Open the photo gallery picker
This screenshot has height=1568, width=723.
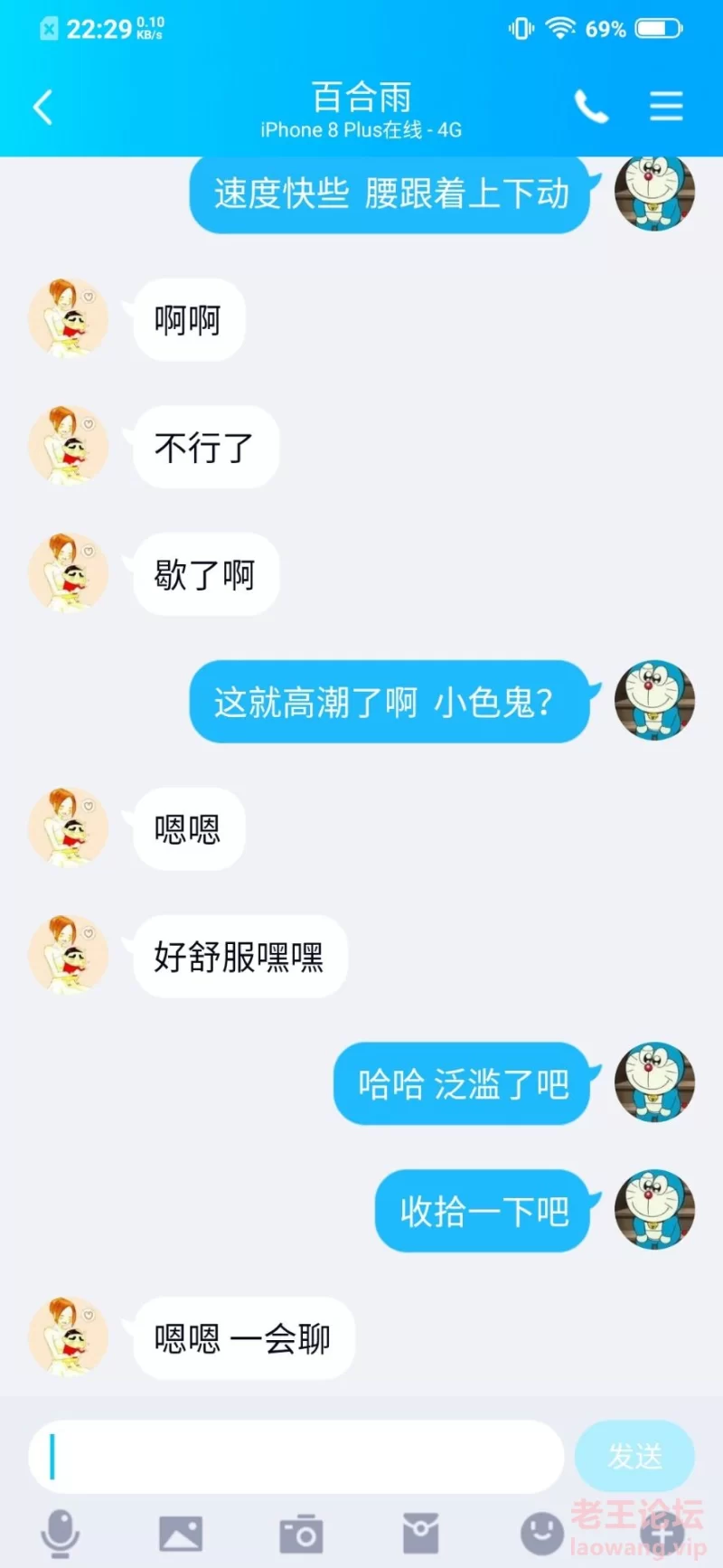pyautogui.click(x=181, y=1534)
